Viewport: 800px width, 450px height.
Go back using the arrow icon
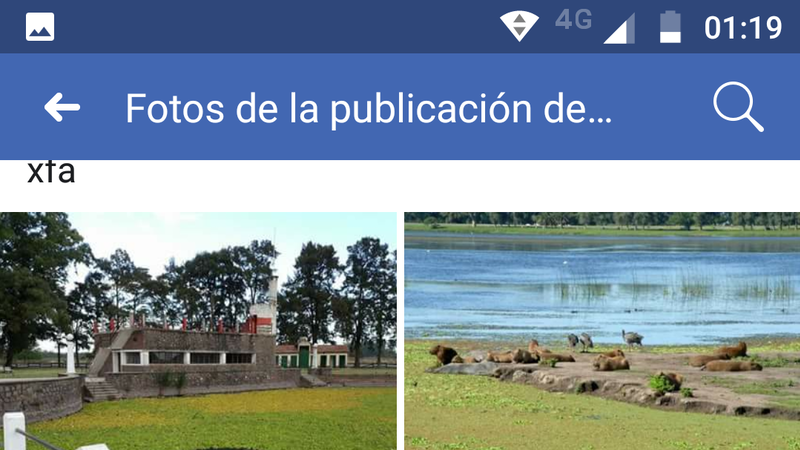point(62,108)
